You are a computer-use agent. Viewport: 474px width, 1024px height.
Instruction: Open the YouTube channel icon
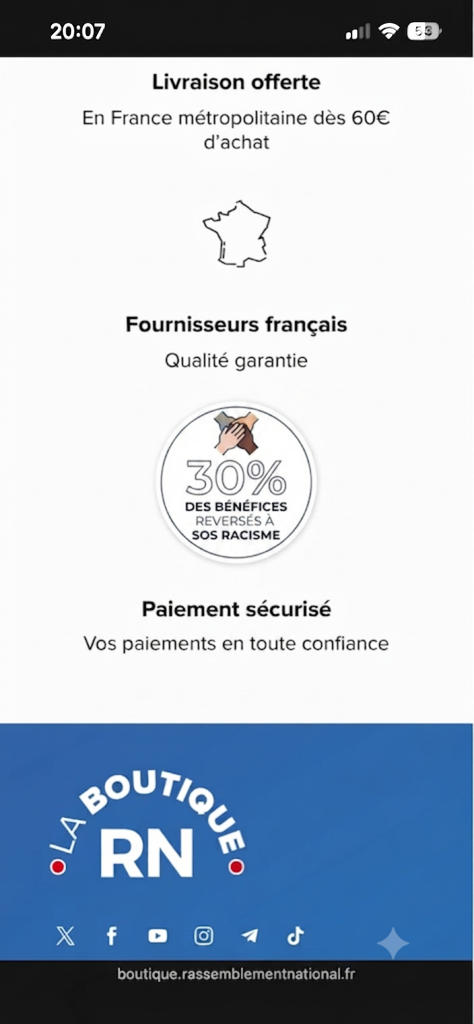click(x=157, y=936)
